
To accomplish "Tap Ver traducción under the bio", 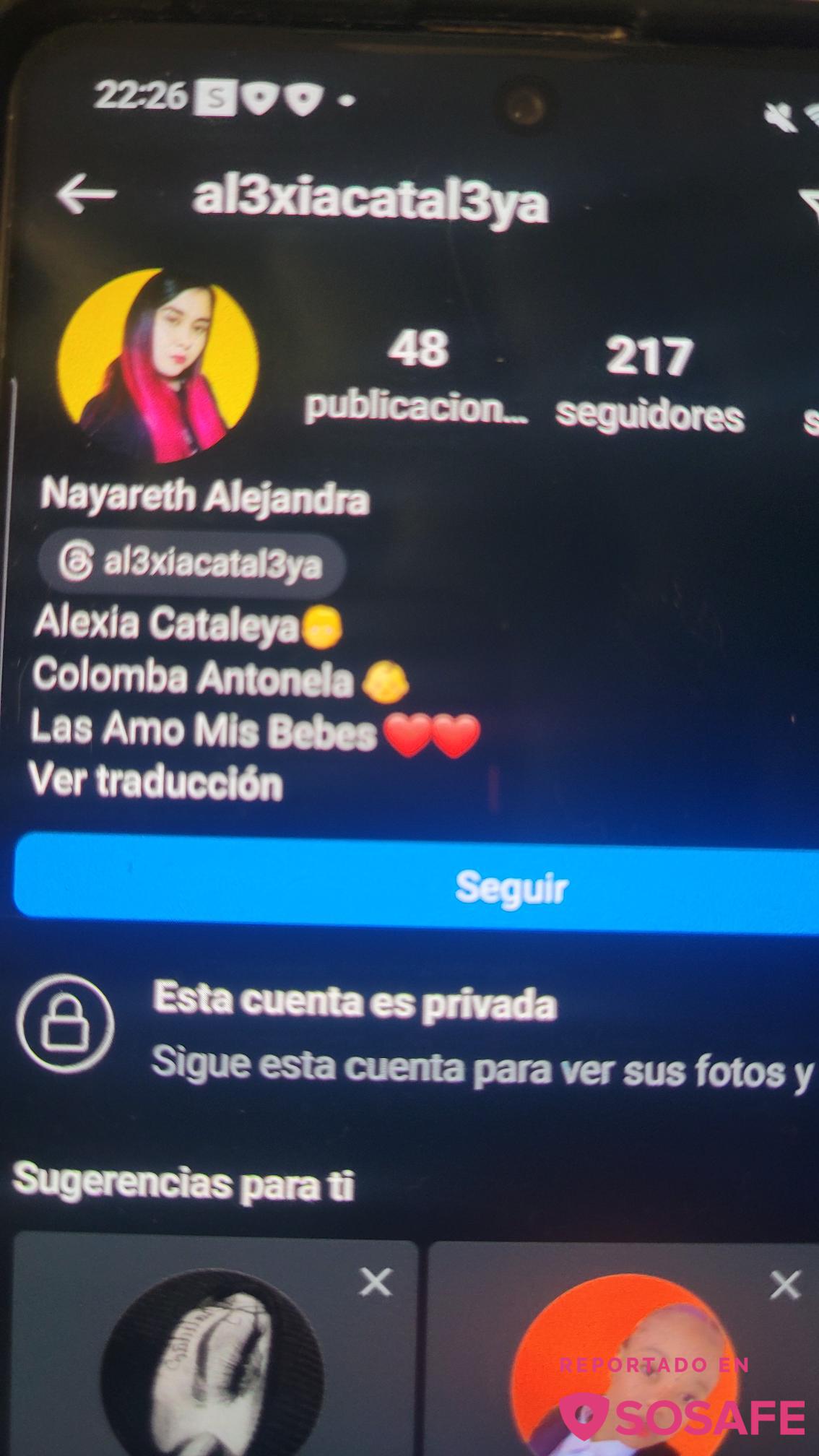I will pos(155,782).
